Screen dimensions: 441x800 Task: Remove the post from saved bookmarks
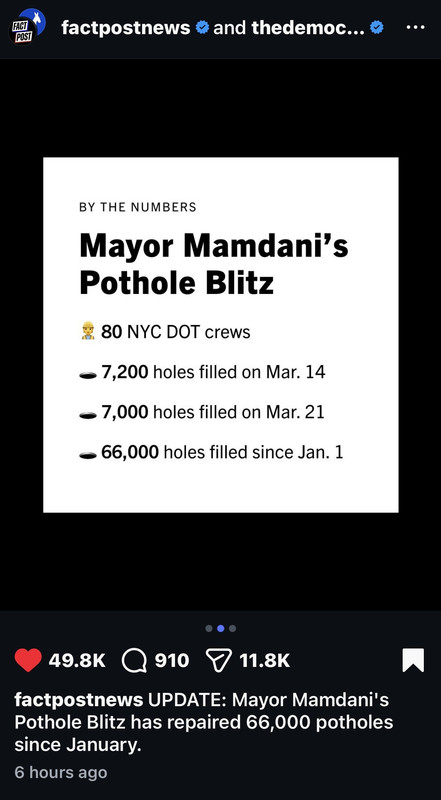(413, 660)
